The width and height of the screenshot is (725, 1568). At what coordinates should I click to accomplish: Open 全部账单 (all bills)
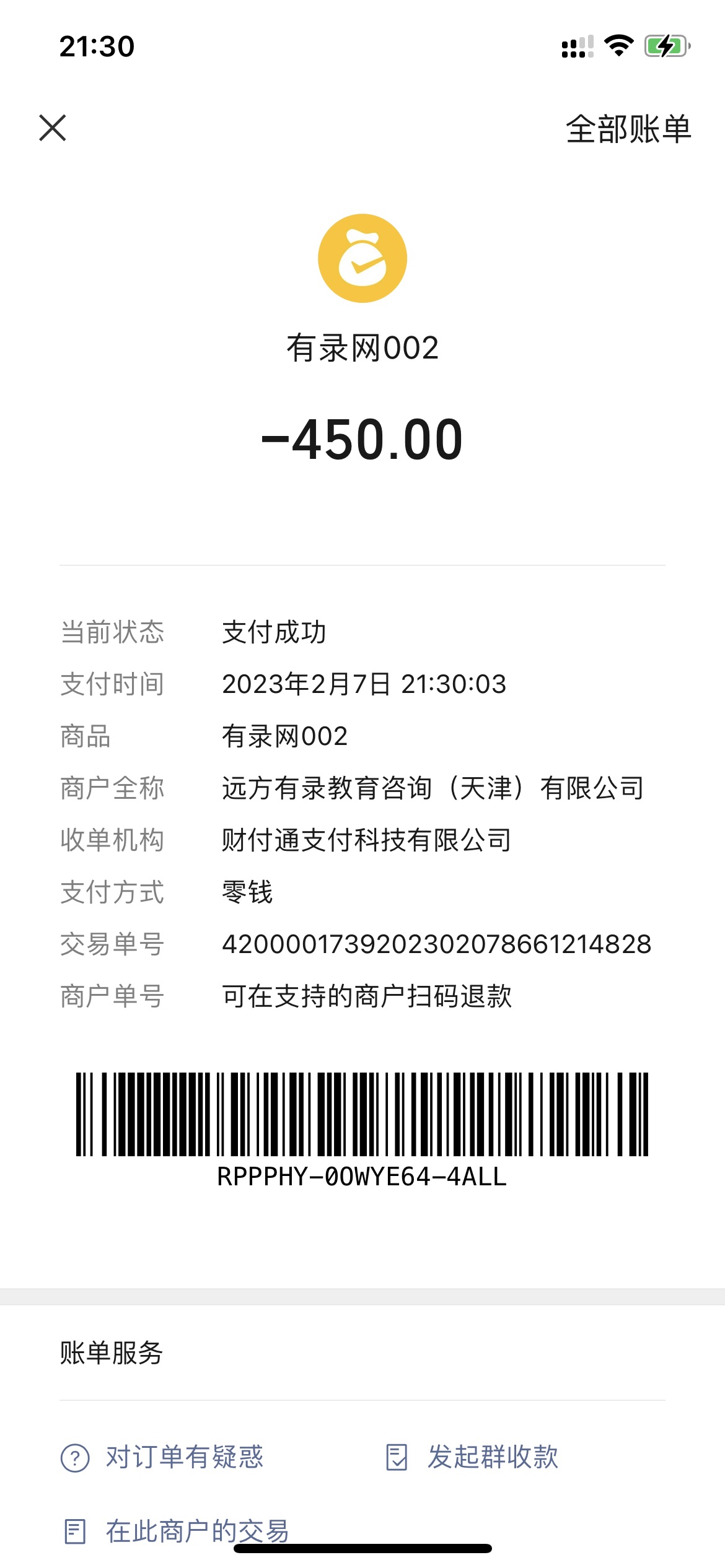[x=628, y=129]
